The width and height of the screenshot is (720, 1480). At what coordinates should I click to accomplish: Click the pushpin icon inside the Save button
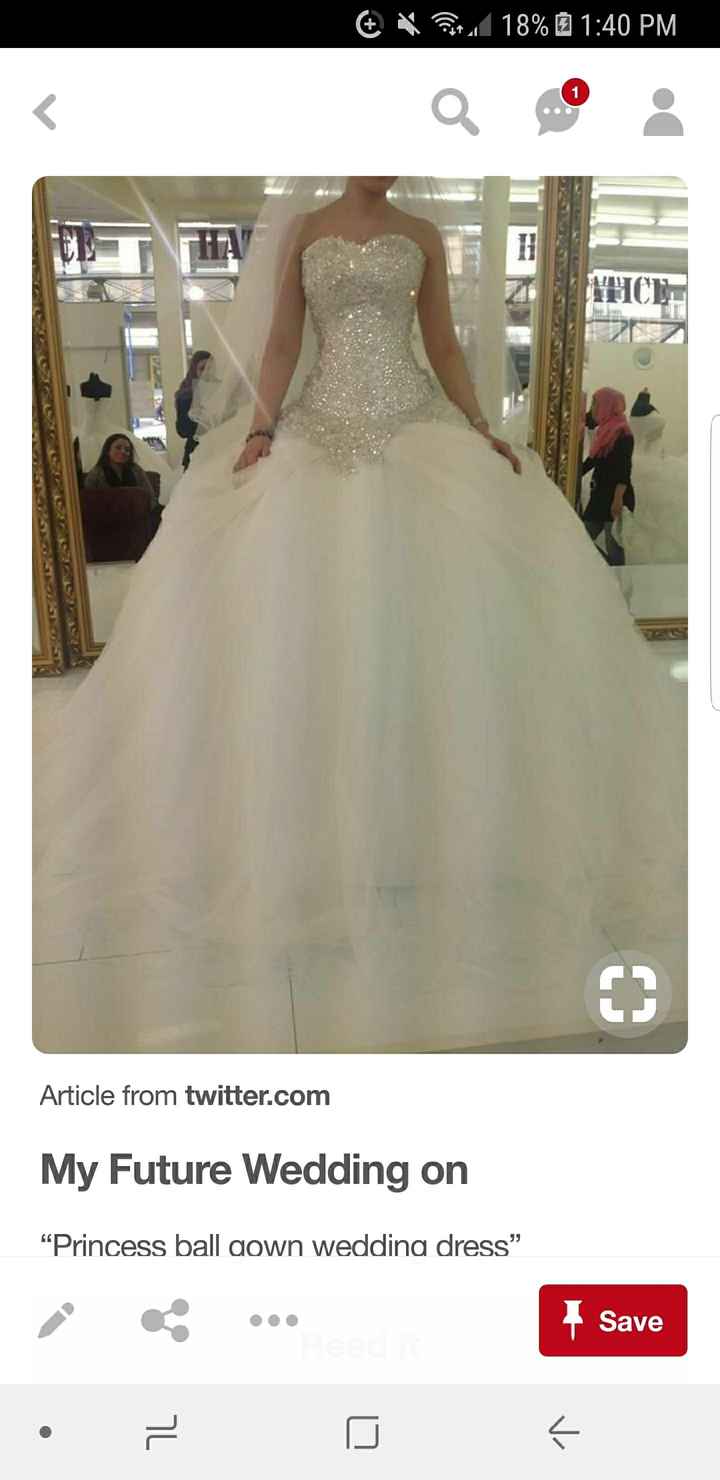tap(571, 1320)
